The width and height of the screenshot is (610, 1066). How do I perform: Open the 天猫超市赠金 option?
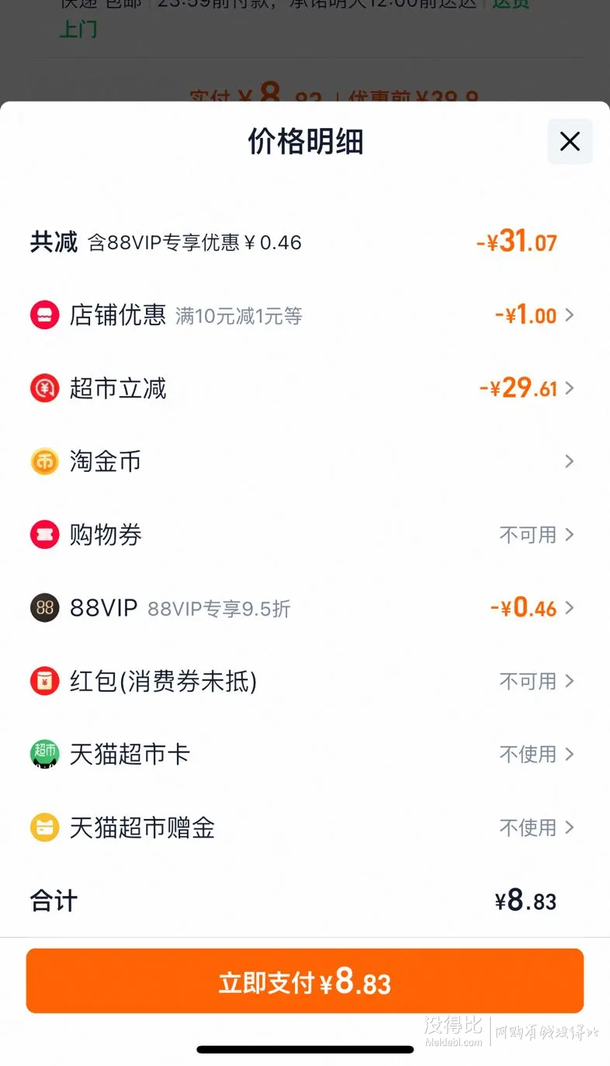pos(305,827)
